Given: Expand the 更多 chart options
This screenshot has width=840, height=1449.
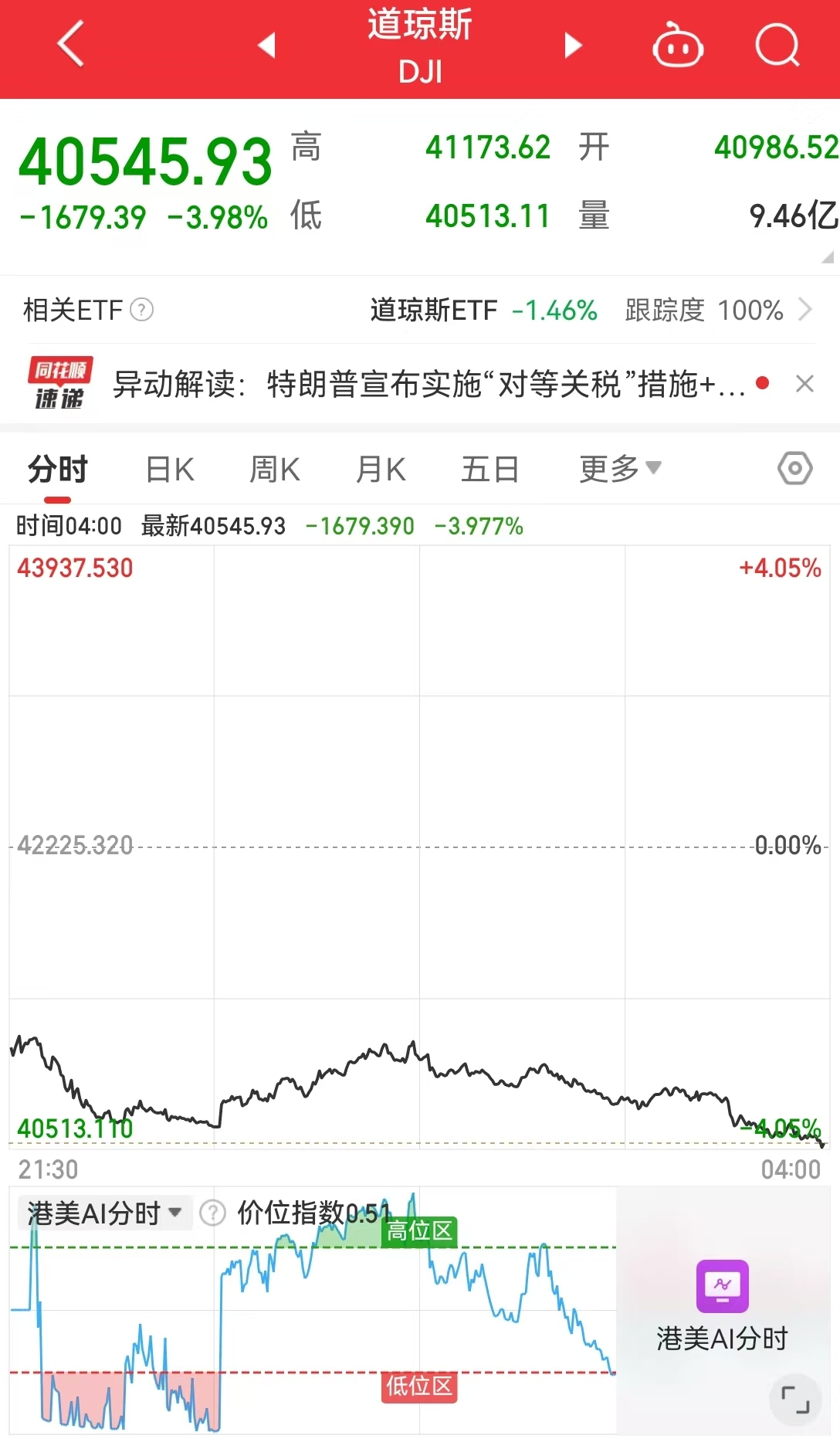Looking at the screenshot, I should click(620, 469).
